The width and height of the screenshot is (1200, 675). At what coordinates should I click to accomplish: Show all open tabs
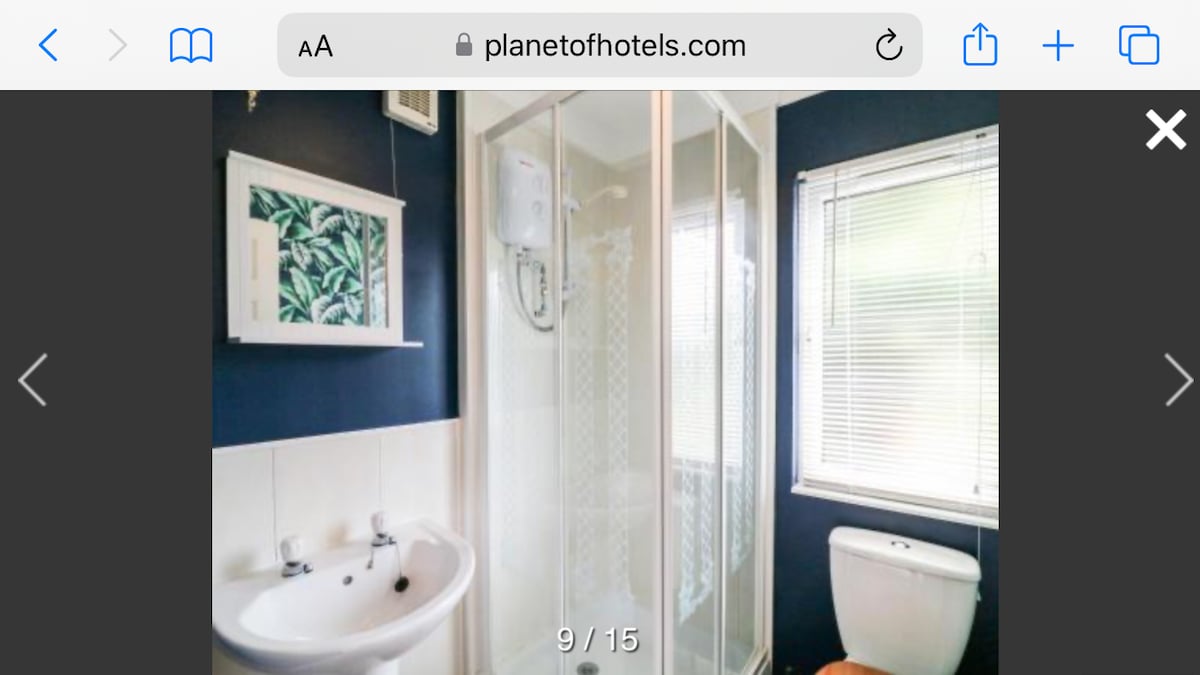tap(1139, 46)
